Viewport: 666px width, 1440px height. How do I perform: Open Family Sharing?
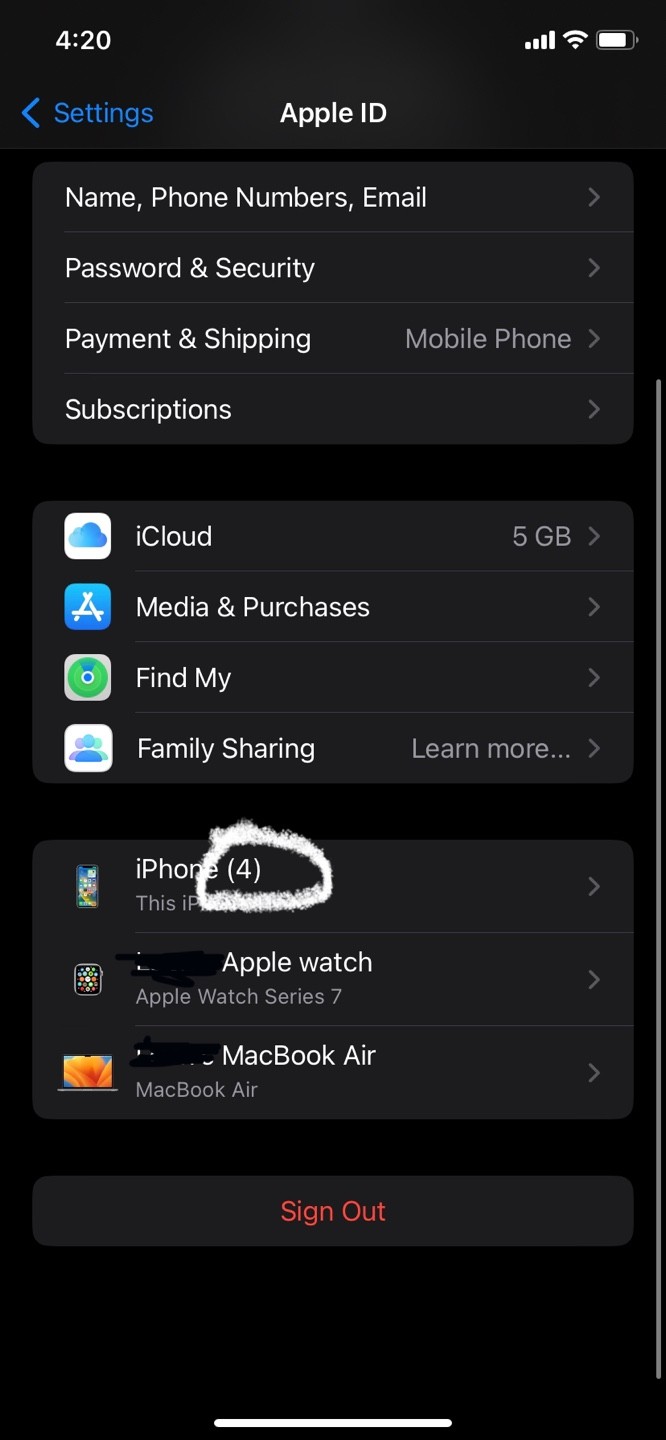pos(332,749)
